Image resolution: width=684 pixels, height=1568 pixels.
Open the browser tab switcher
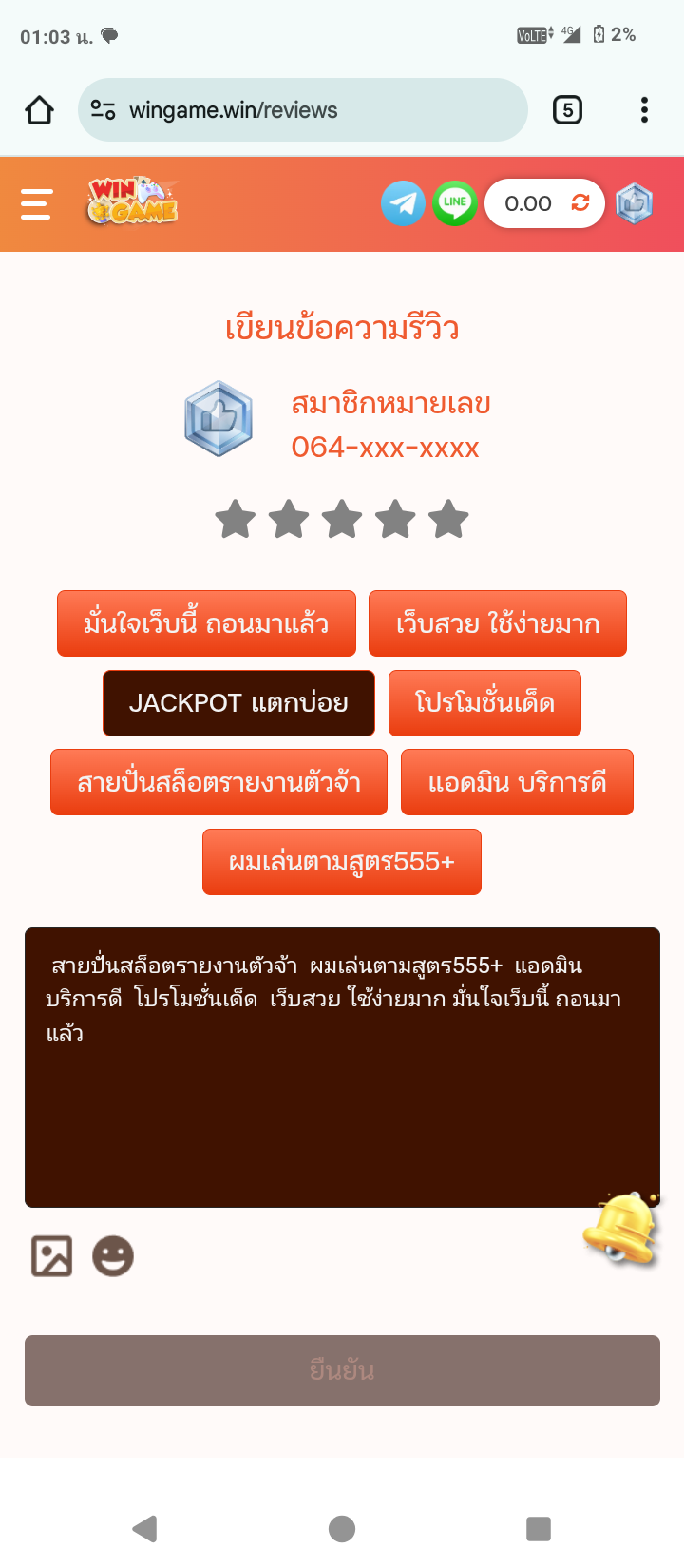(567, 110)
